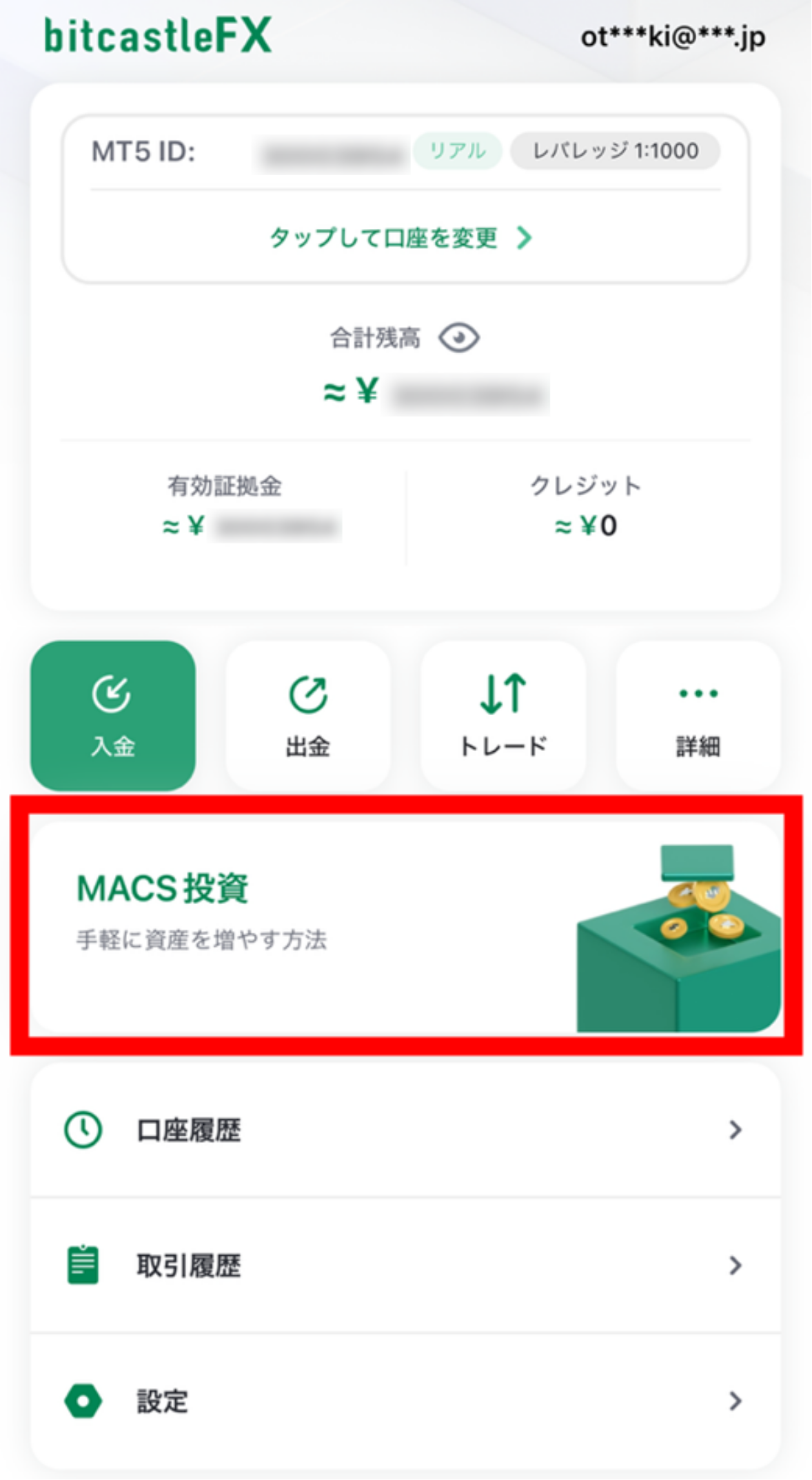Select the 入金 (deposit) icon
The width and height of the screenshot is (812, 1480).
112,693
